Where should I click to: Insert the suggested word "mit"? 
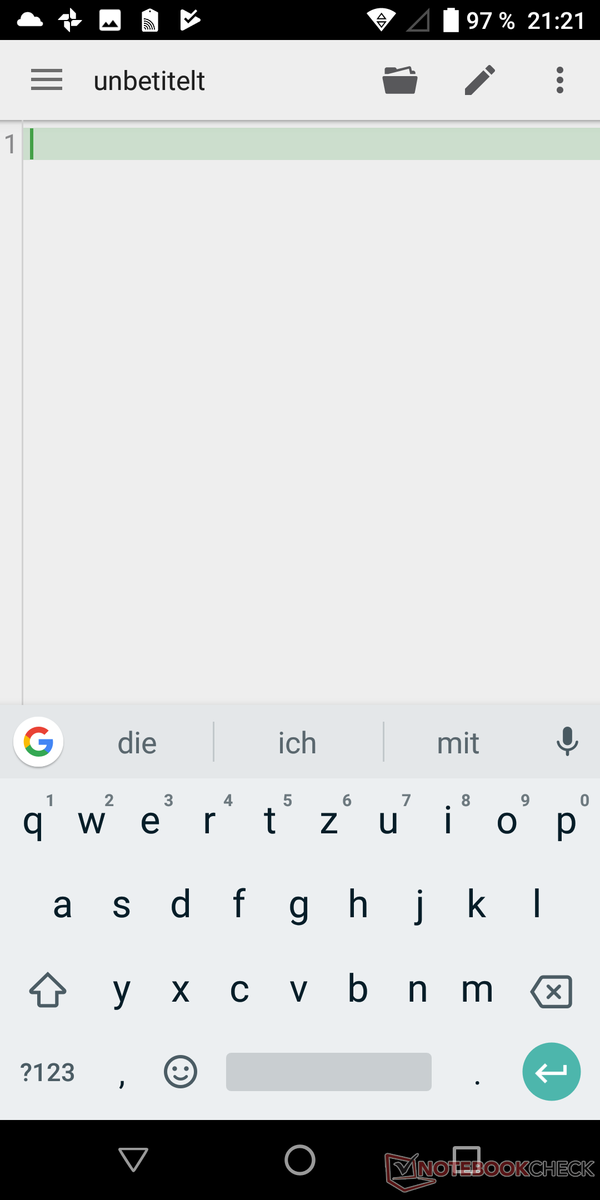click(x=458, y=743)
